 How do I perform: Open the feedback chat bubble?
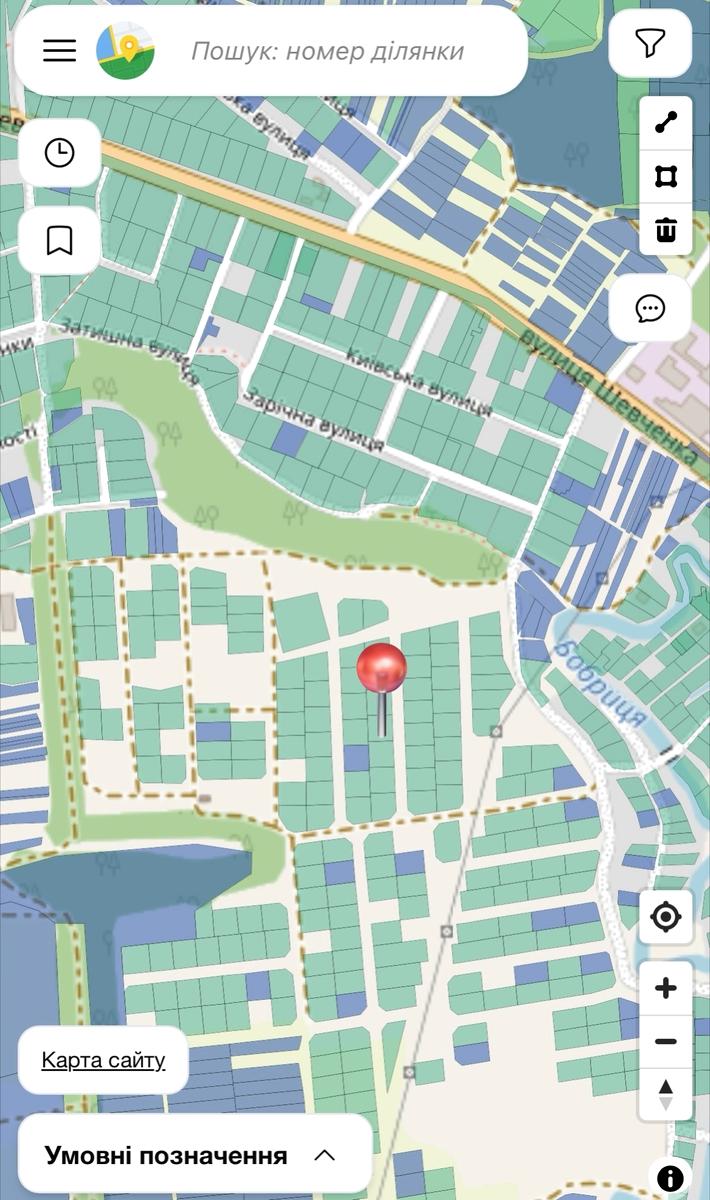pyautogui.click(x=650, y=308)
